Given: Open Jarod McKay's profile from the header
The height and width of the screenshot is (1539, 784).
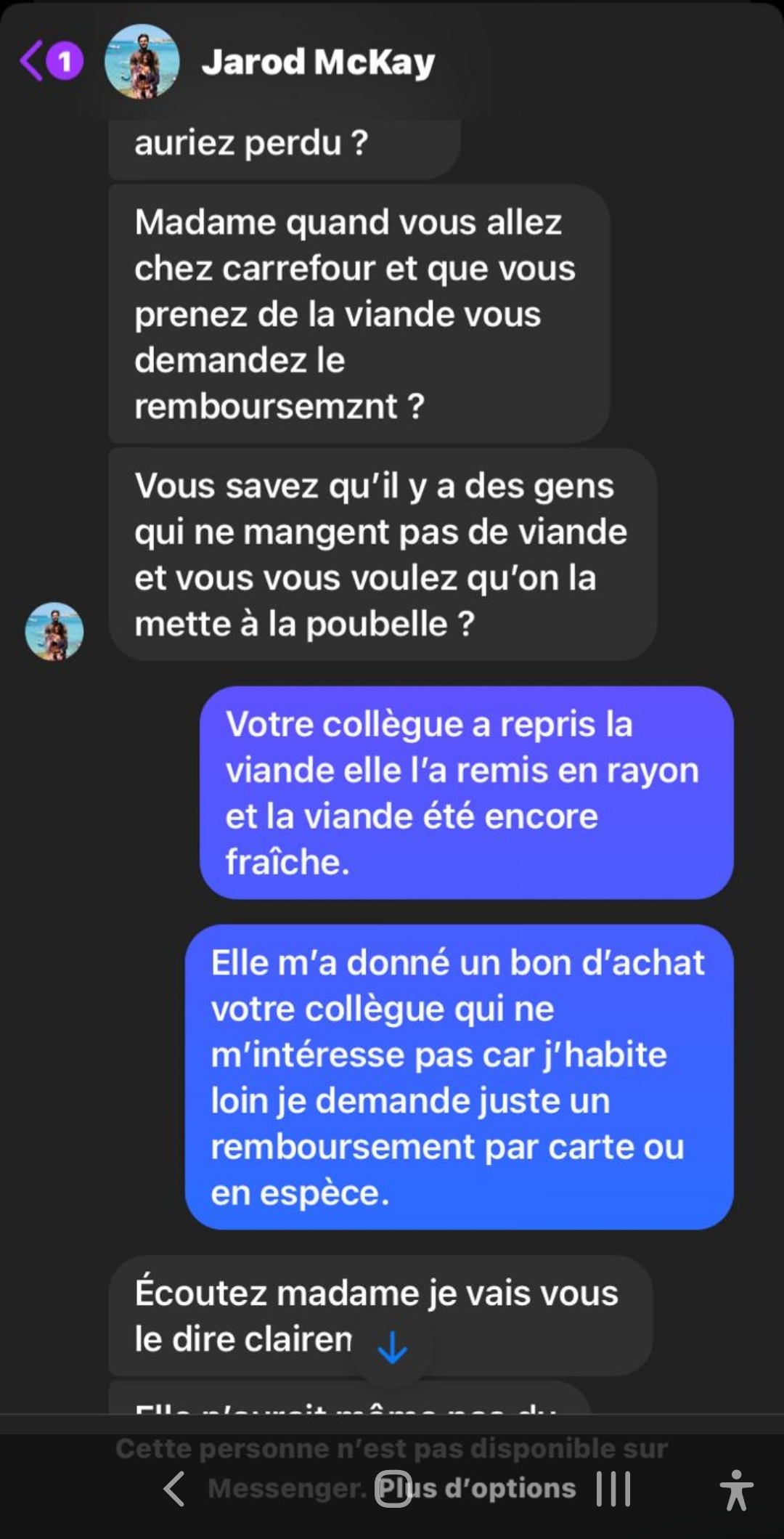Looking at the screenshot, I should [318, 62].
